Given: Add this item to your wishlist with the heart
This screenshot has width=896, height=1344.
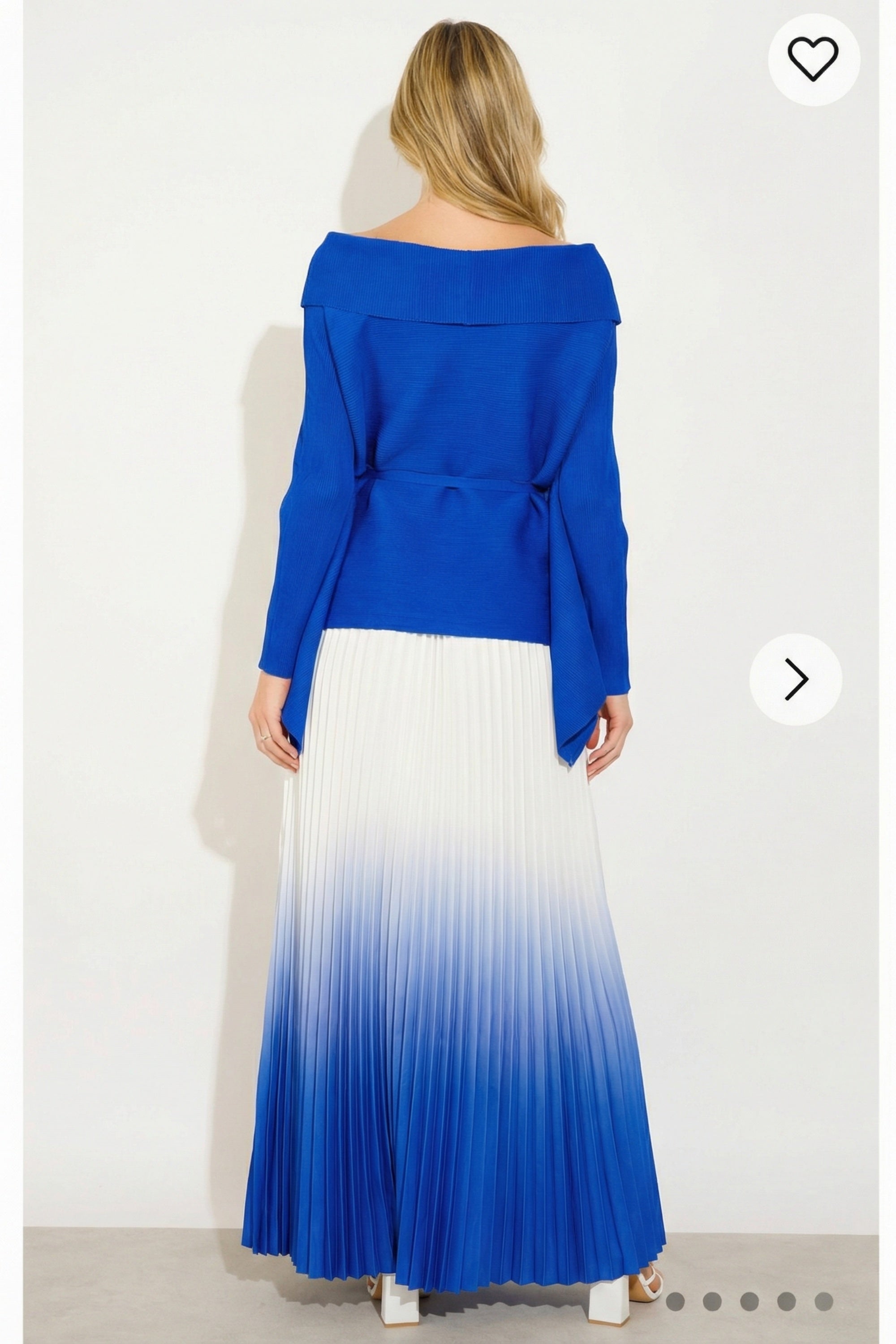Looking at the screenshot, I should pos(813,59).
